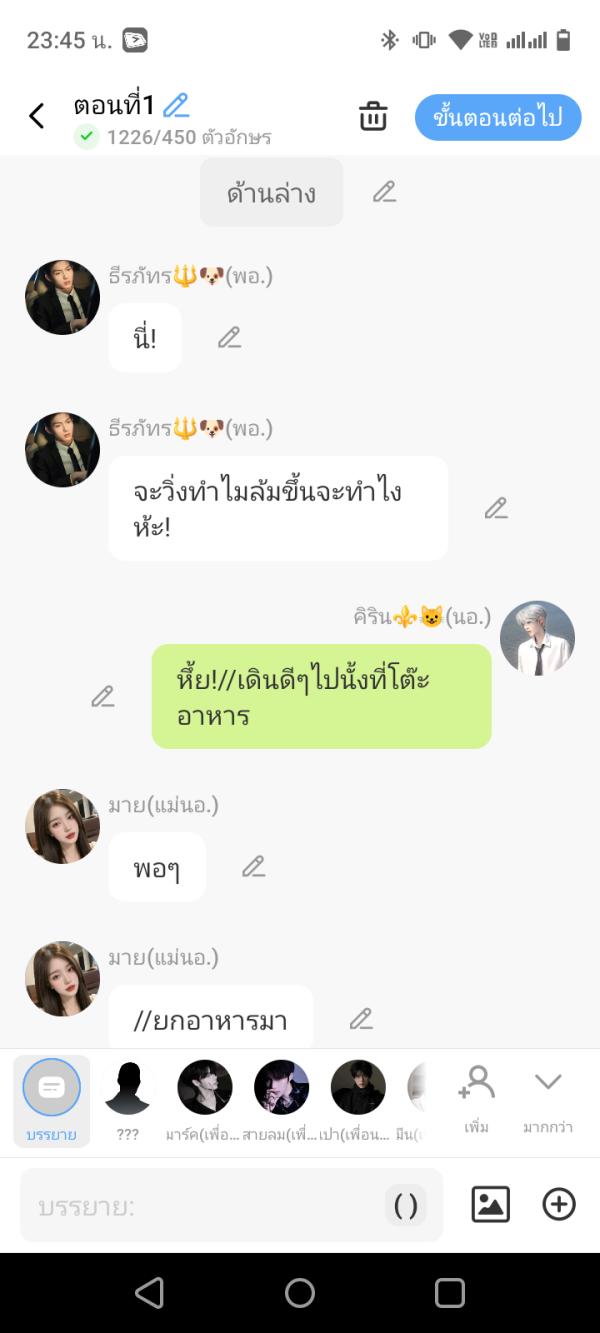The height and width of the screenshot is (1333, 600).
Task: Tap the ขั้นตอนต่อไป button
Action: 498,117
